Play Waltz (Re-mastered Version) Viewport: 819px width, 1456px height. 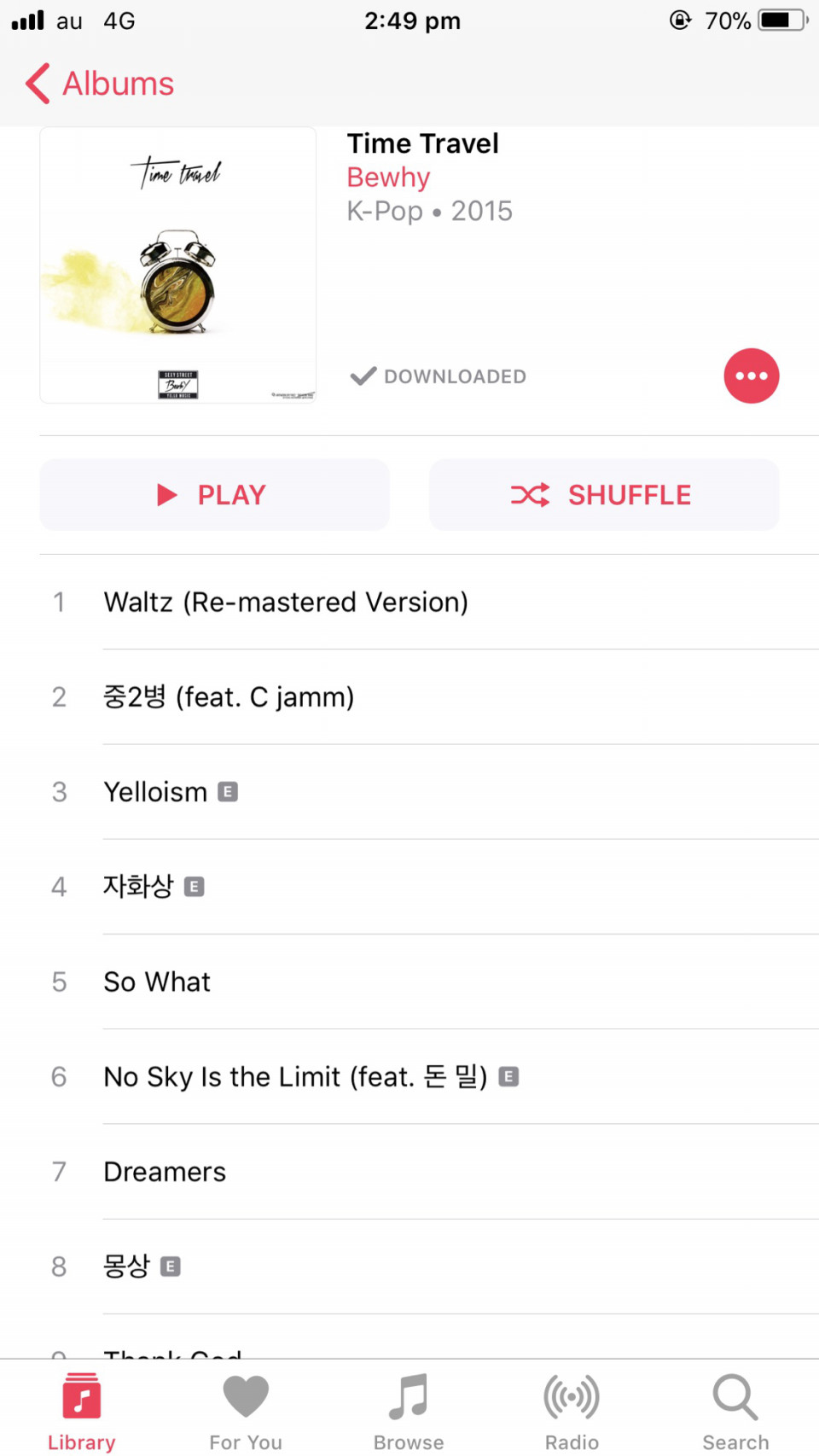(x=286, y=603)
